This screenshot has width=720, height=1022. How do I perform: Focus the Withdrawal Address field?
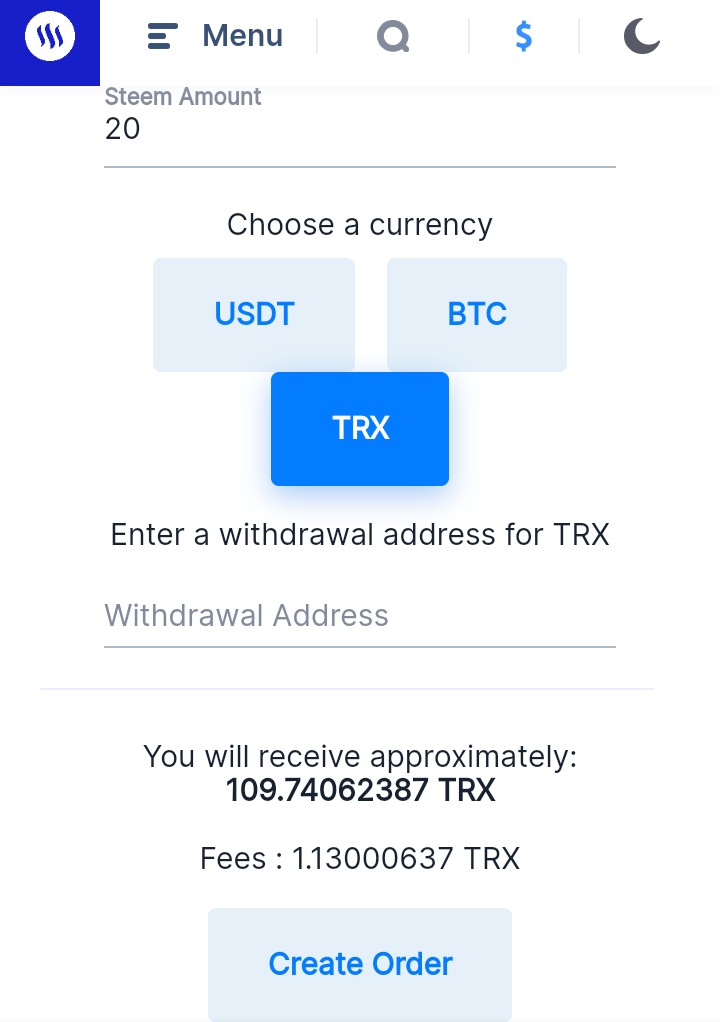[359, 615]
